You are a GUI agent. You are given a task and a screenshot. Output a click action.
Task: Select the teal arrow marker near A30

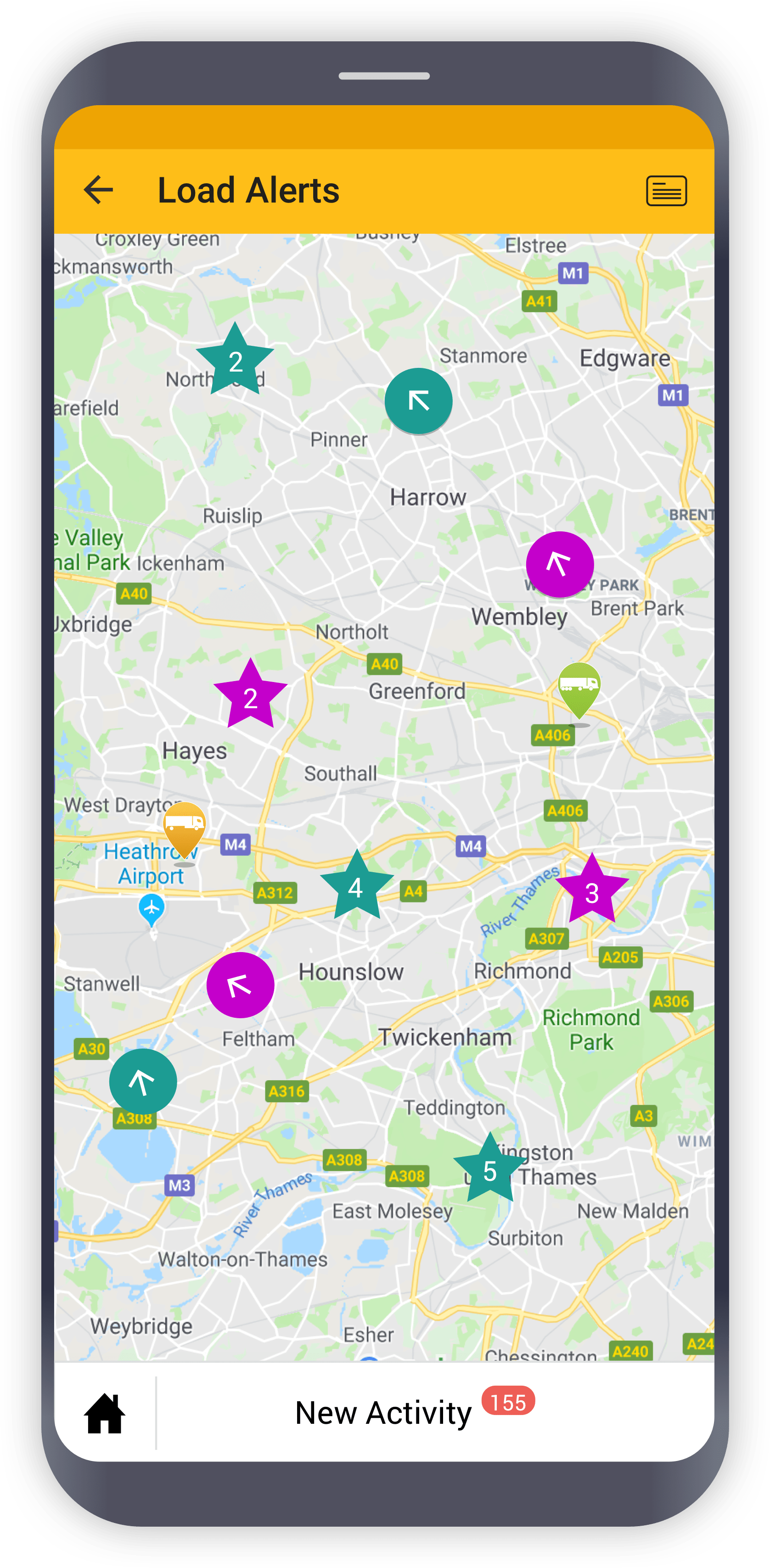pyautogui.click(x=143, y=1082)
